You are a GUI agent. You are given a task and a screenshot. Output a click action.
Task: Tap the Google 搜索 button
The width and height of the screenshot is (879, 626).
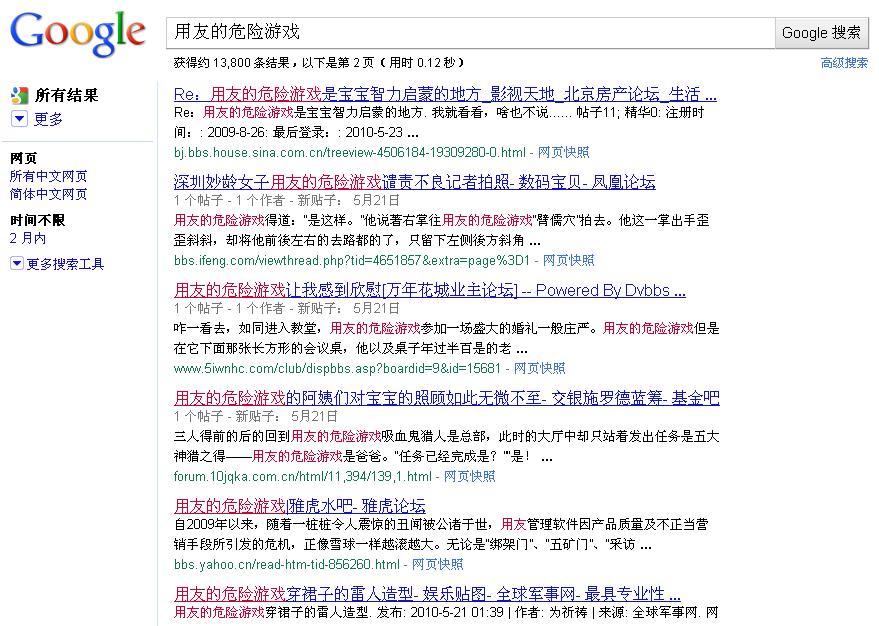[821, 32]
